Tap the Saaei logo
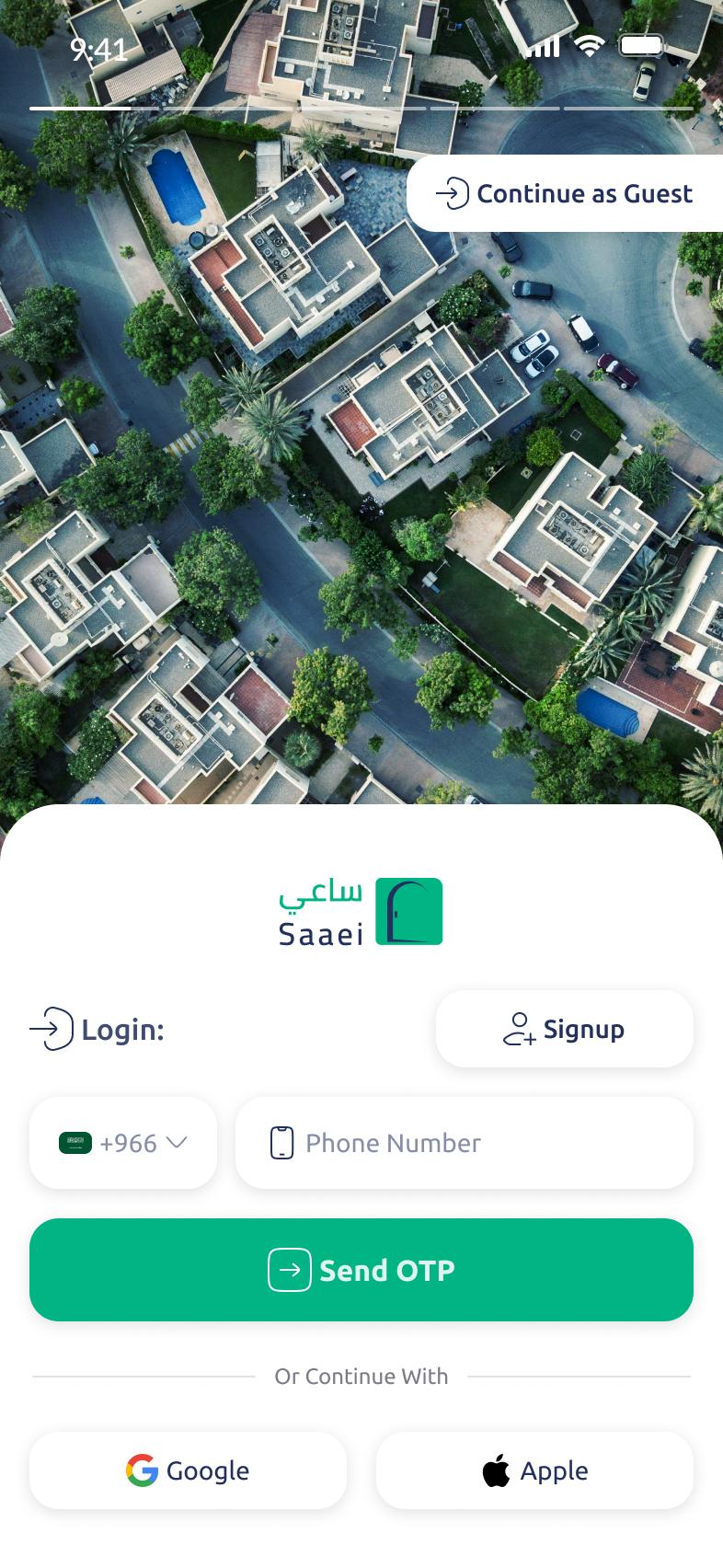723x1568 pixels. tap(361, 911)
